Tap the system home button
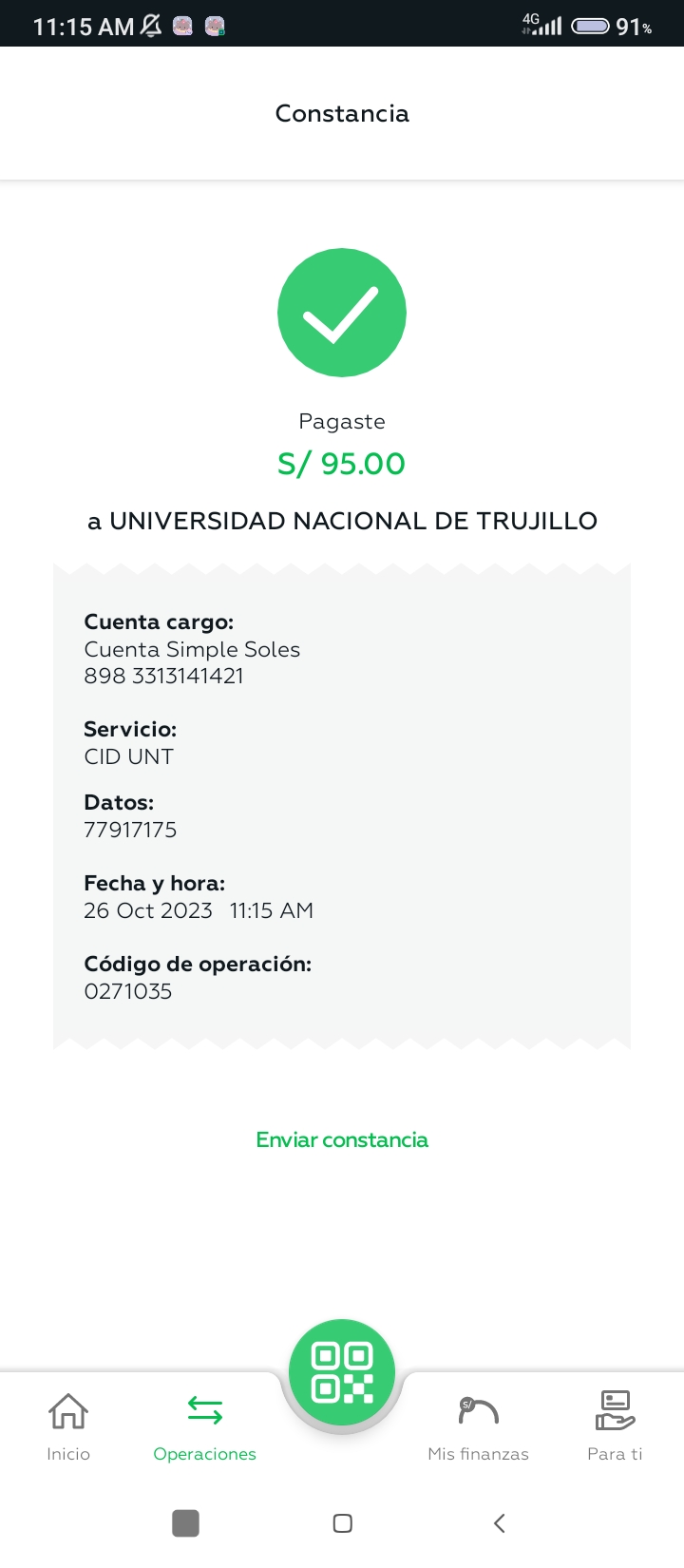The height and width of the screenshot is (1568, 684). click(x=343, y=1523)
